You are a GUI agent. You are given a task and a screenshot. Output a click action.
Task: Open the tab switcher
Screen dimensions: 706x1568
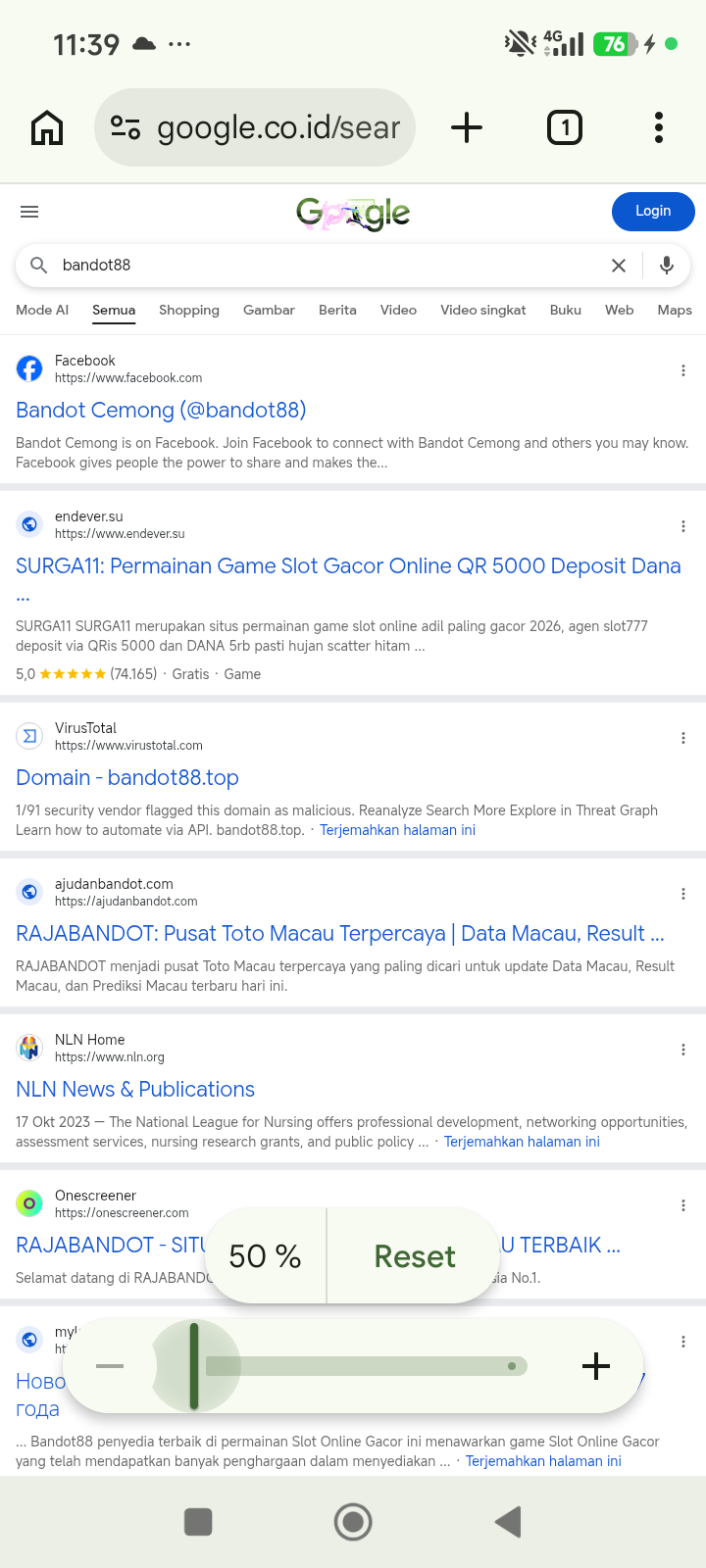tap(565, 127)
